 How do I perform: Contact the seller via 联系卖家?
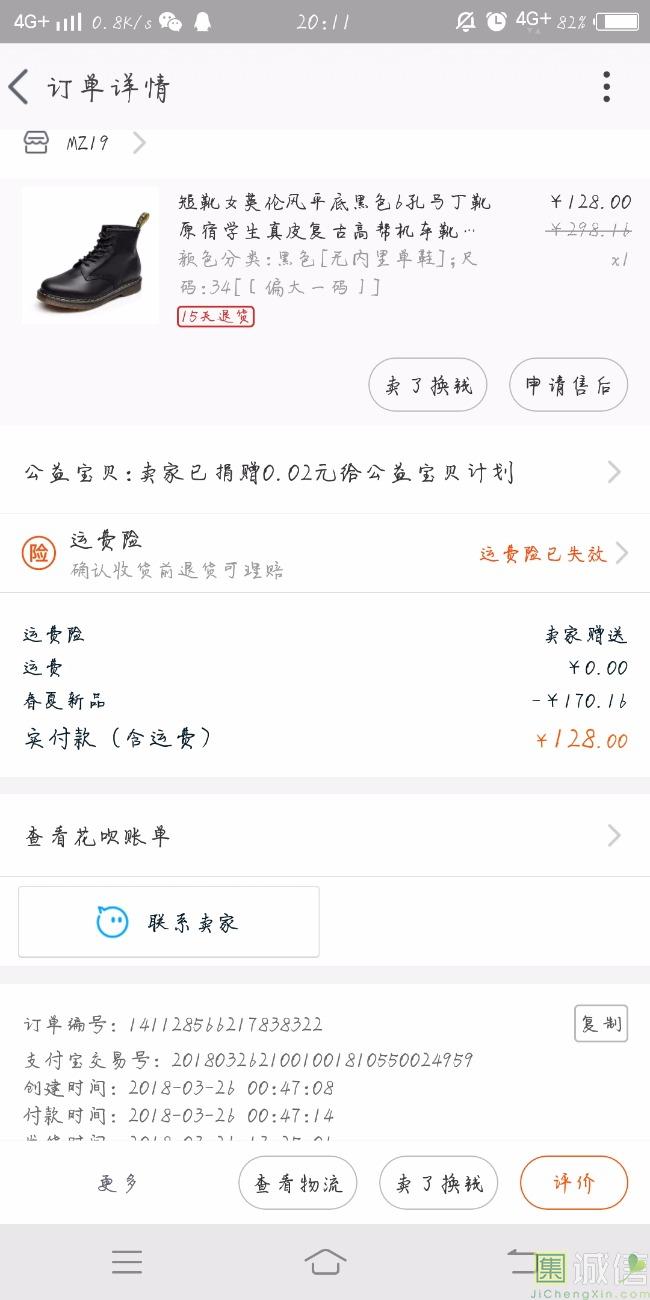coord(169,922)
